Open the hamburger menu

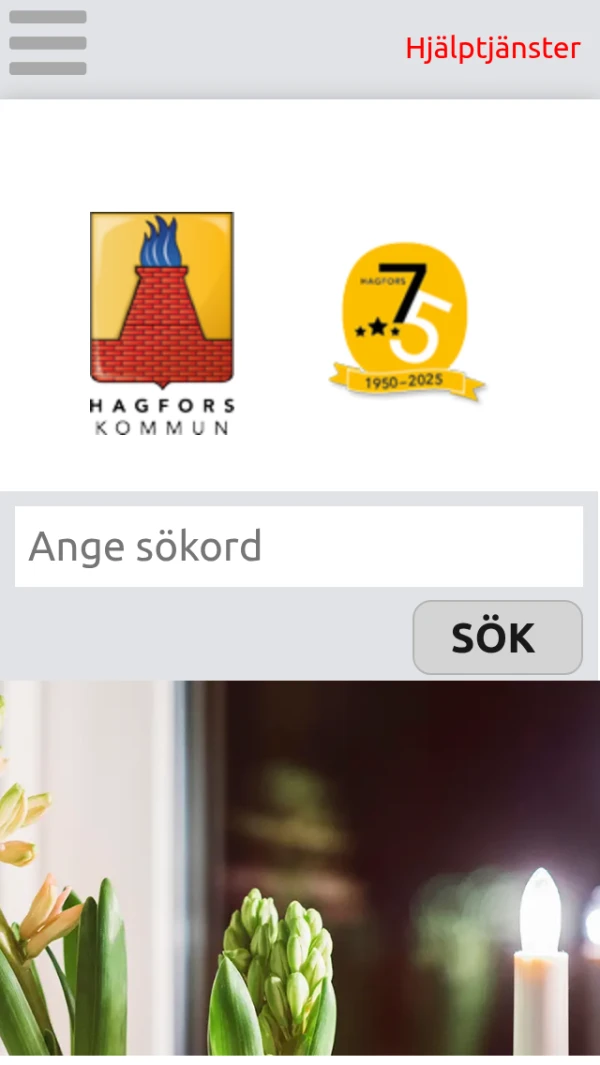click(x=48, y=43)
